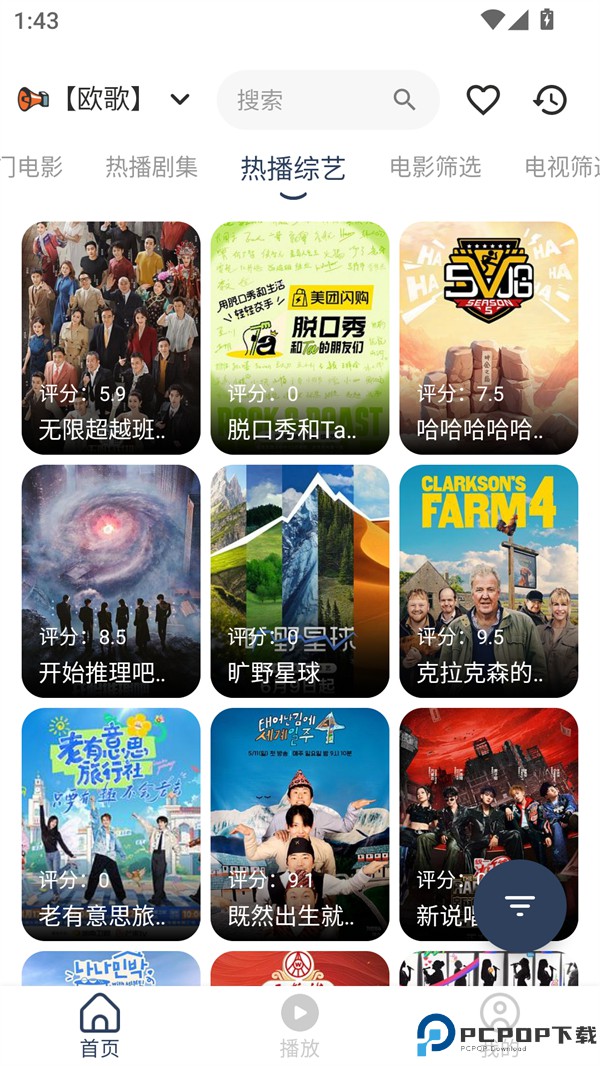Open the 哈哈哈哈哈 show card
This screenshot has height=1066, width=600.
pyautogui.click(x=489, y=338)
